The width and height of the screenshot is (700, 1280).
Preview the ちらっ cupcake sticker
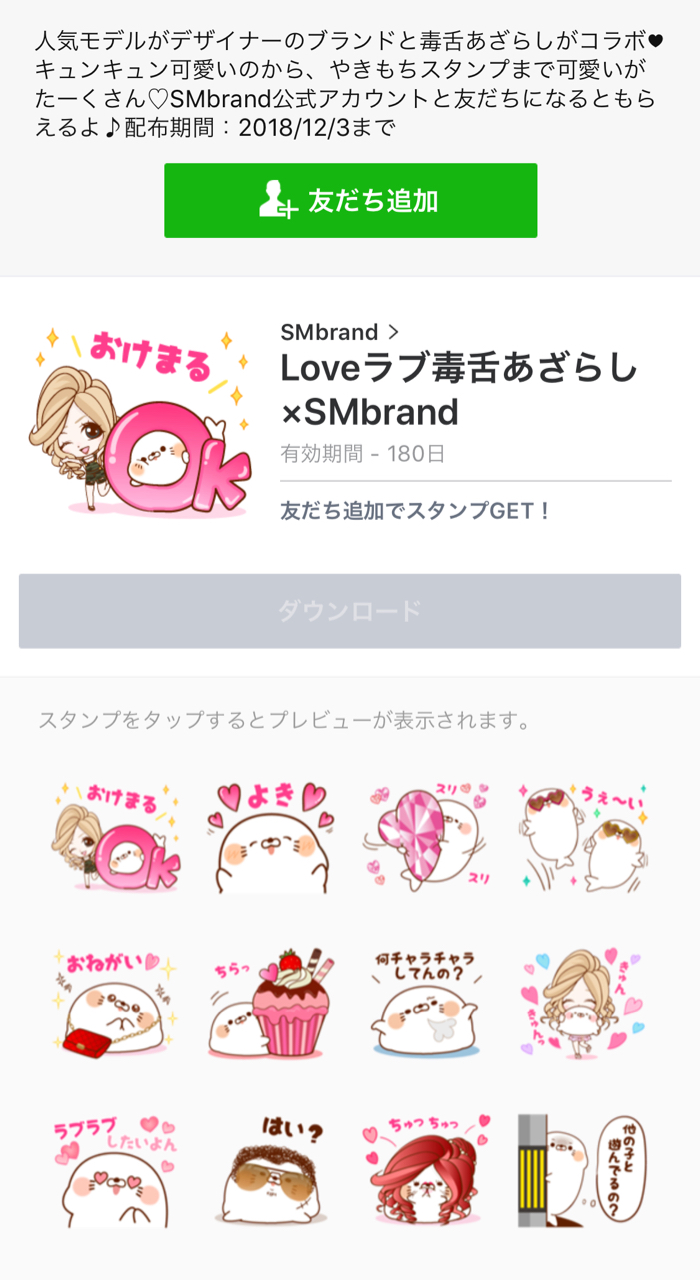[x=272, y=1003]
